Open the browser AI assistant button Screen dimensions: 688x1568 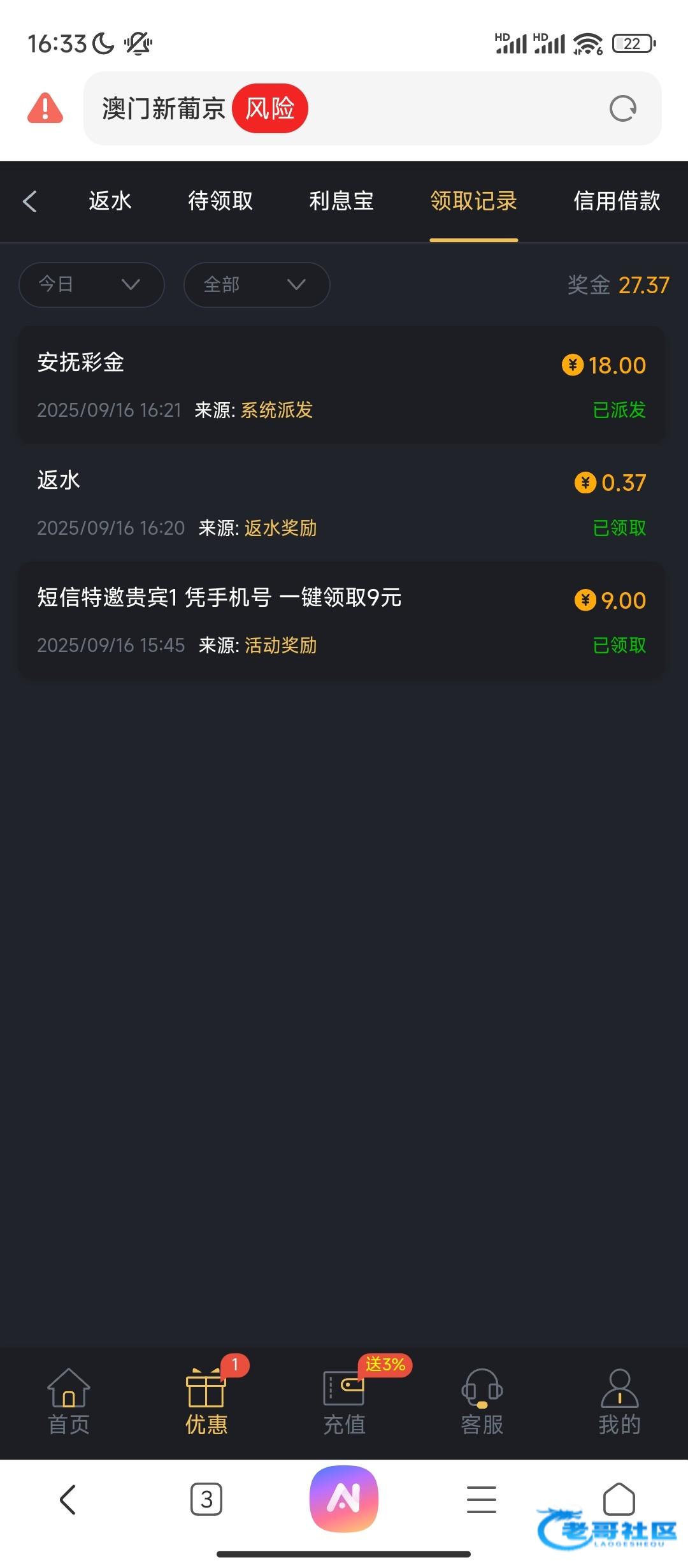(x=344, y=1498)
